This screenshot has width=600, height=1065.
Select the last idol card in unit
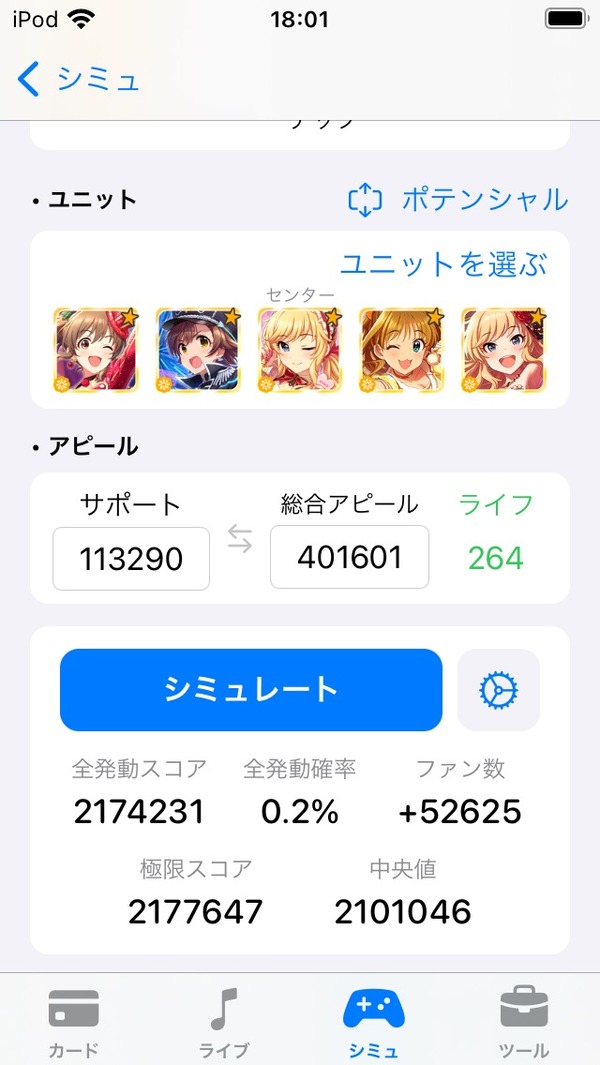(504, 350)
